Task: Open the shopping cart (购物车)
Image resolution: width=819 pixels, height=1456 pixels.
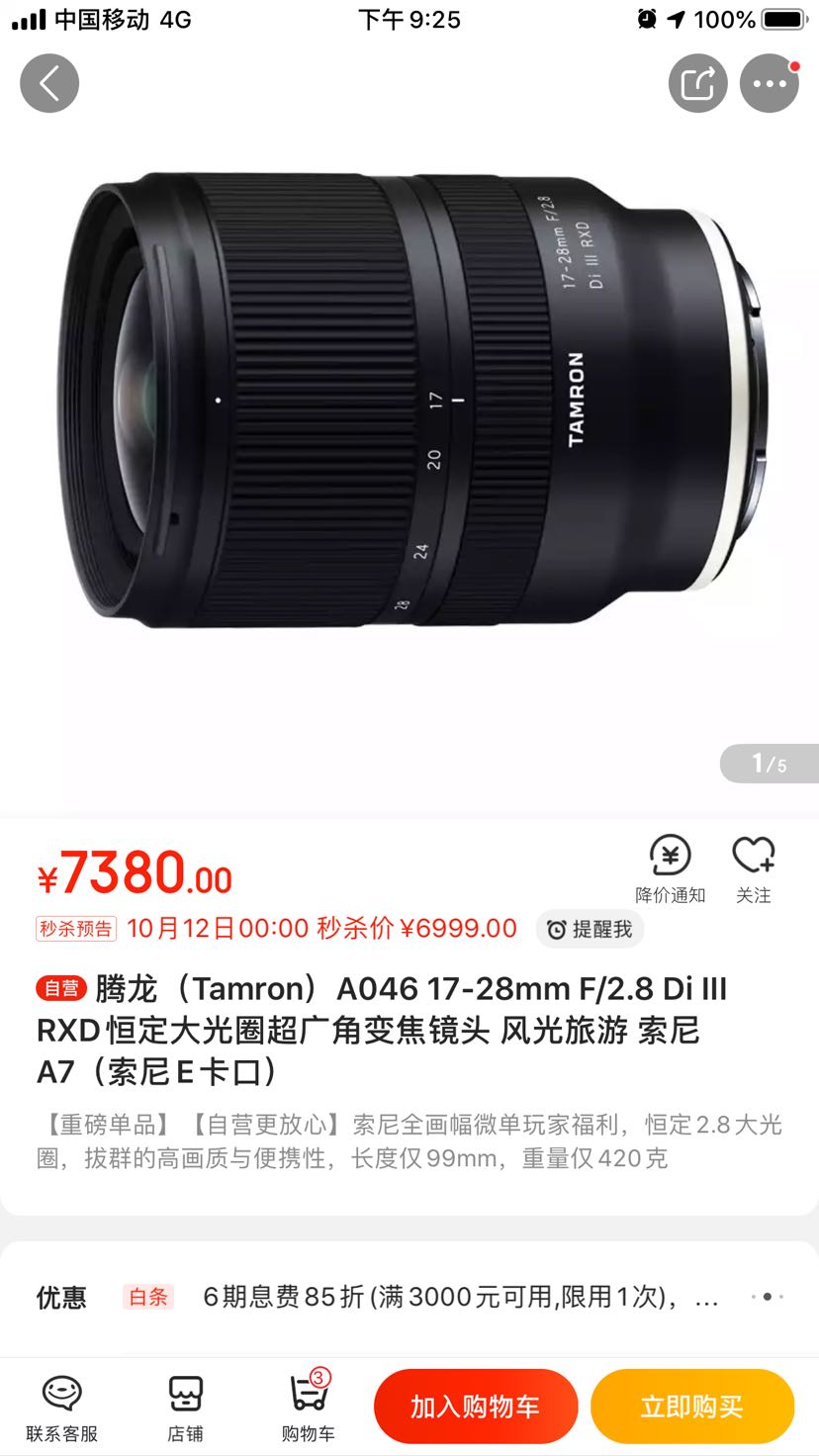Action: point(308,1407)
